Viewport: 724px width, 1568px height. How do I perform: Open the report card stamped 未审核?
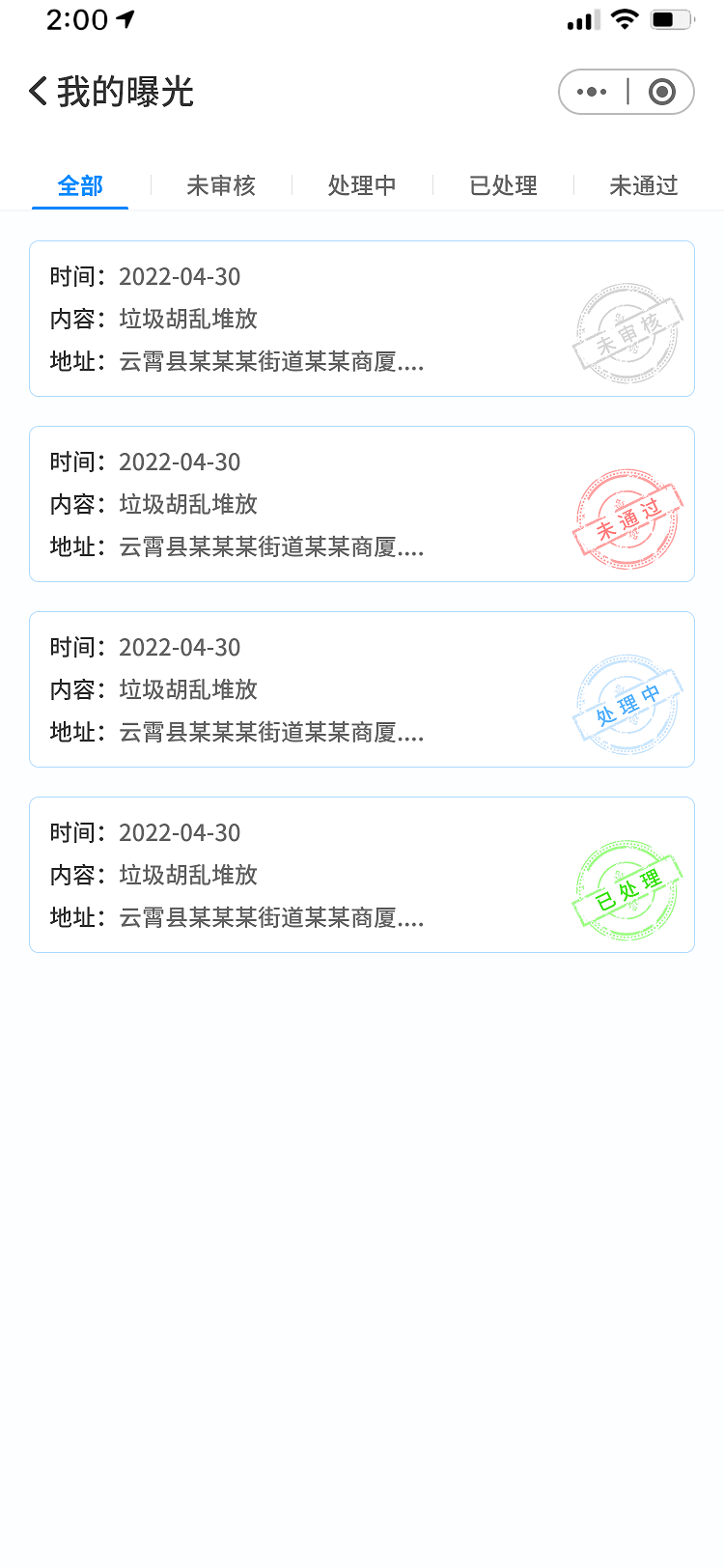(x=362, y=319)
